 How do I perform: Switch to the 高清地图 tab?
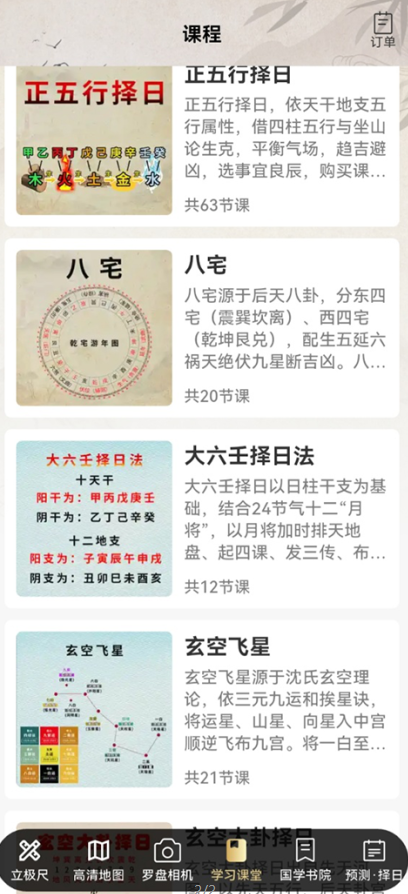[99, 859]
